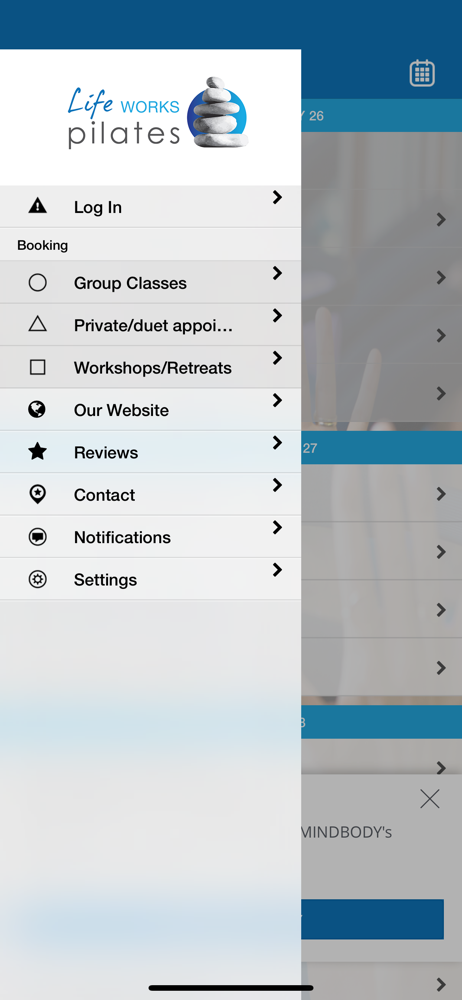
Task: Open the Log In row
Action: pos(151,207)
